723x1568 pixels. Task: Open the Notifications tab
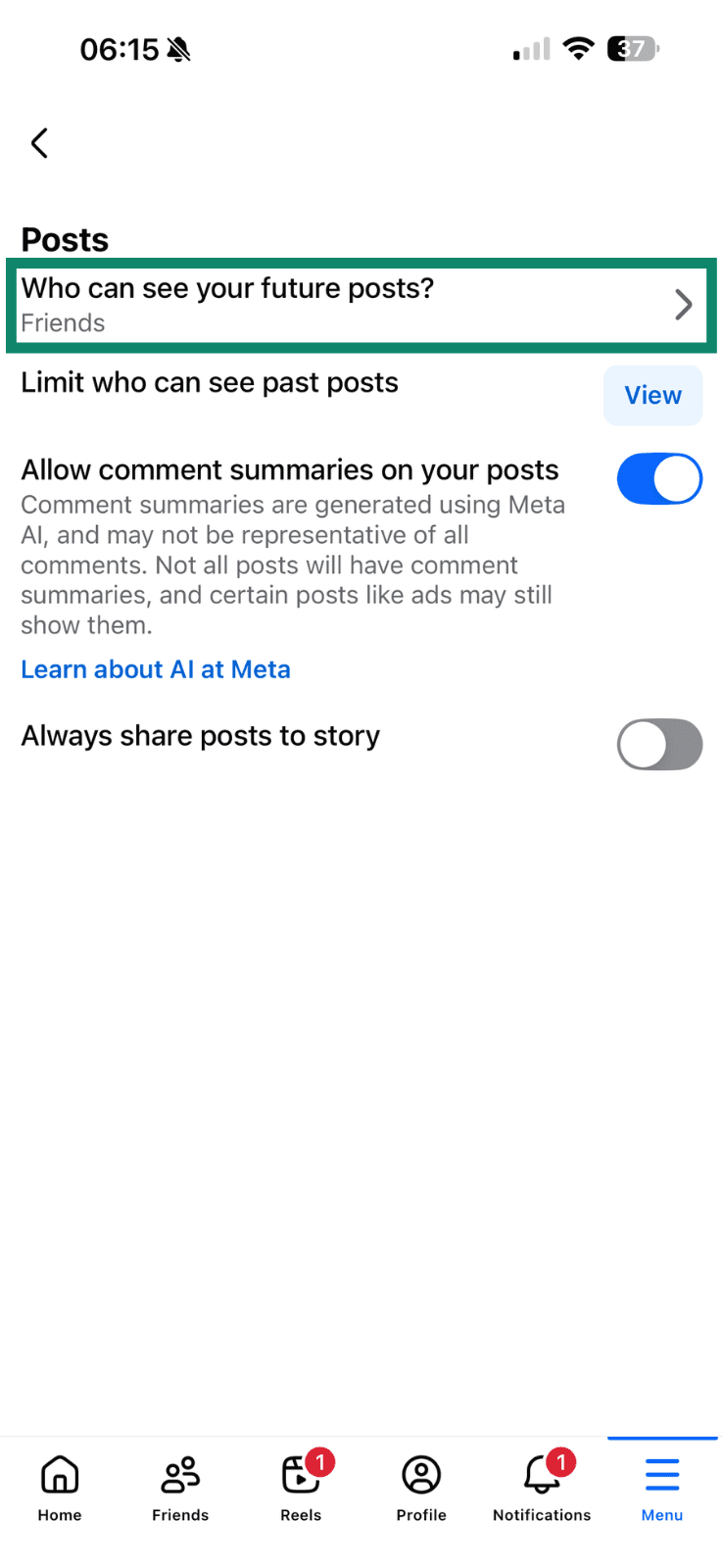tap(542, 1487)
